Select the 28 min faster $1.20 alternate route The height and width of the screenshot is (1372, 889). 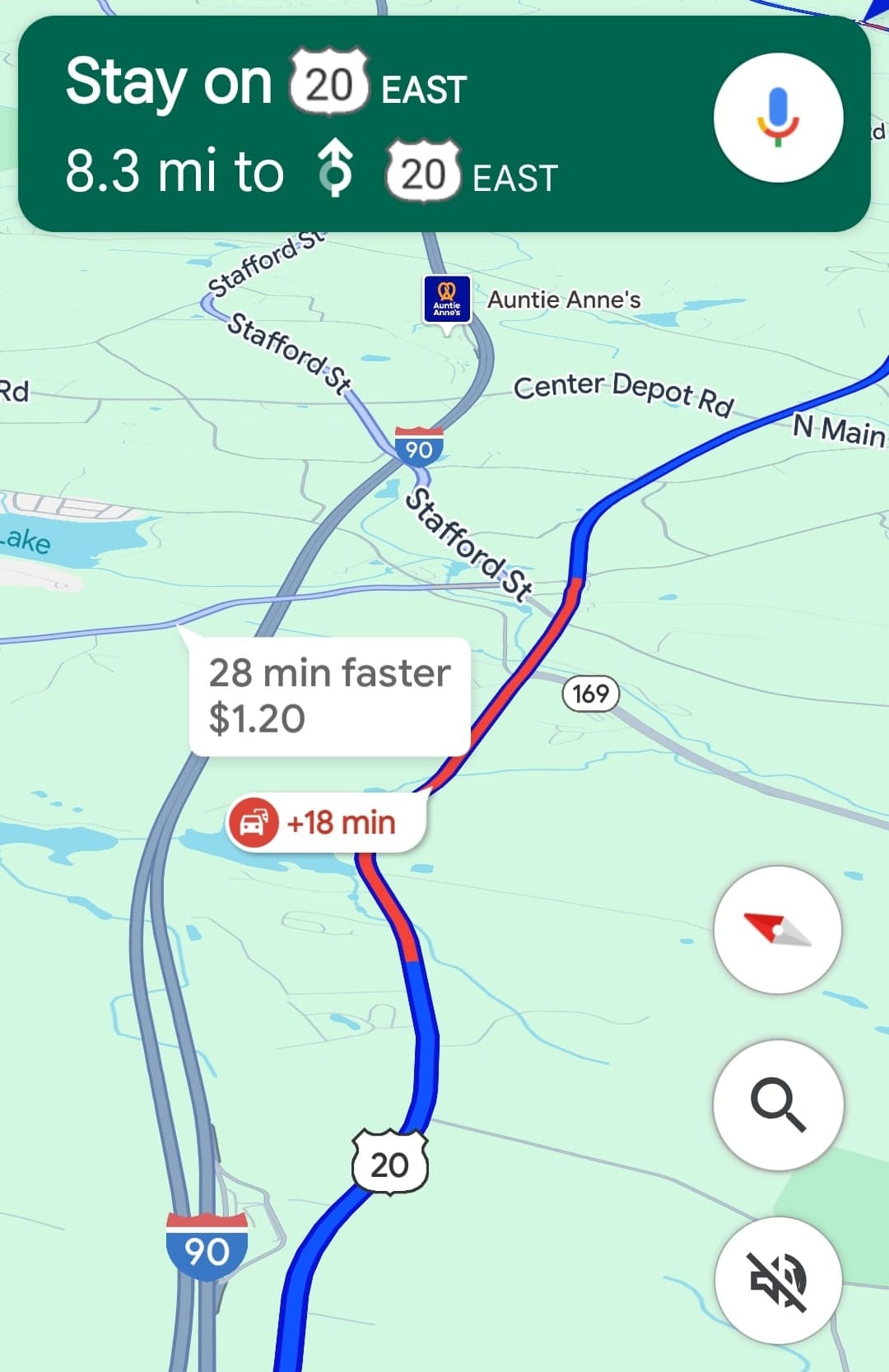pos(329,696)
